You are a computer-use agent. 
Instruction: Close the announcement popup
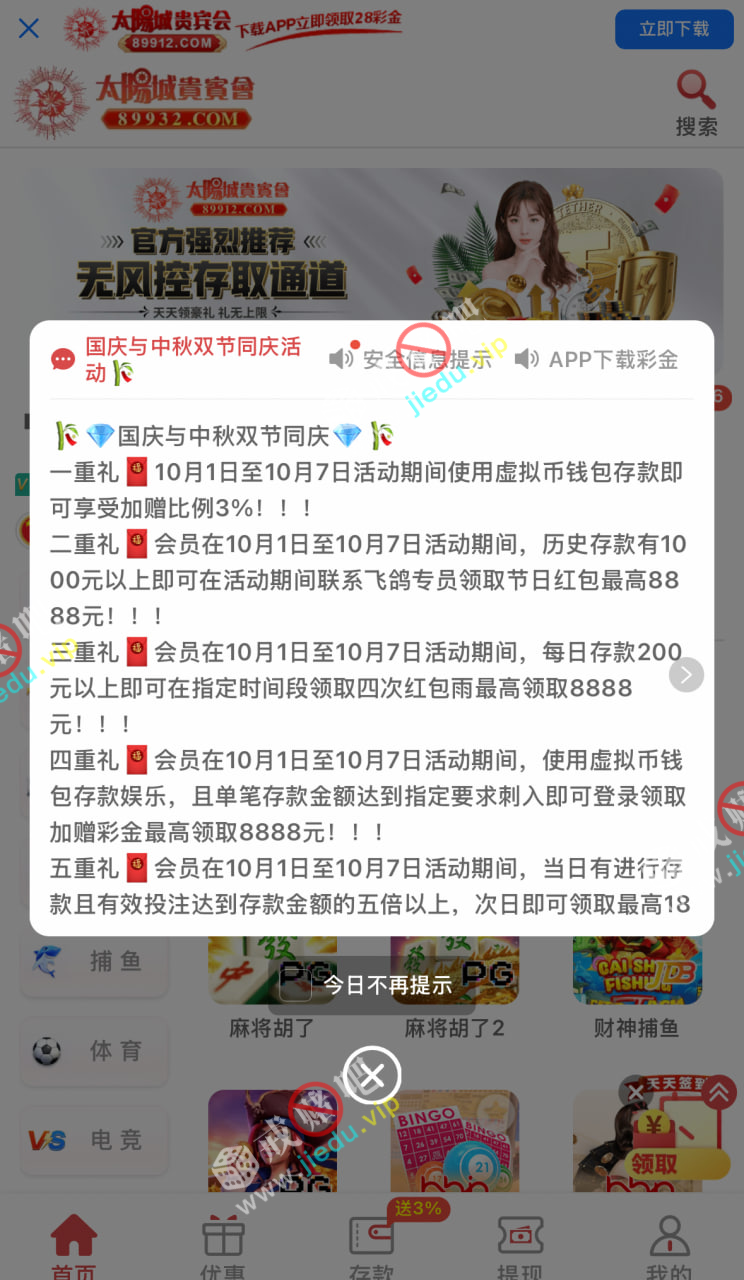point(372,1076)
